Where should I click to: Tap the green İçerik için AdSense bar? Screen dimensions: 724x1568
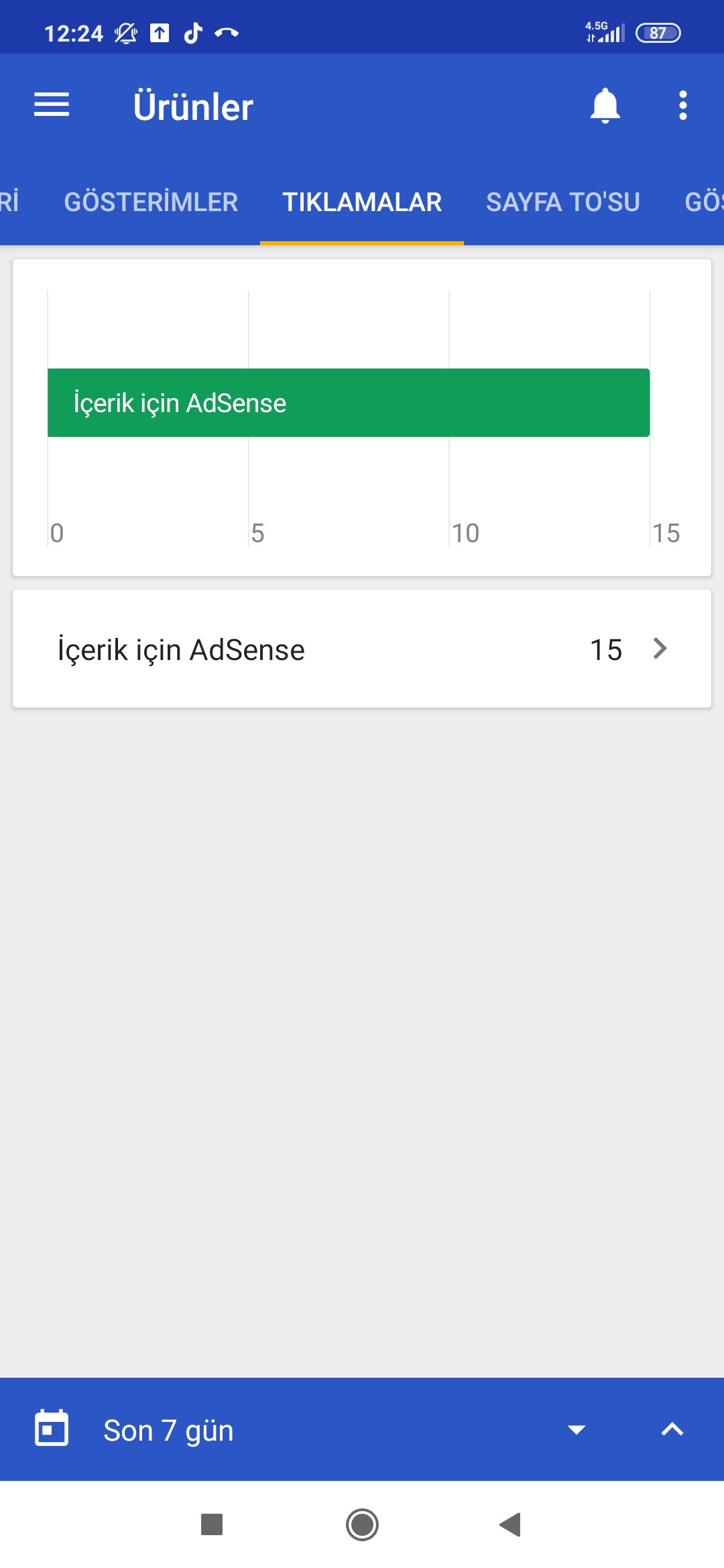[x=349, y=403]
